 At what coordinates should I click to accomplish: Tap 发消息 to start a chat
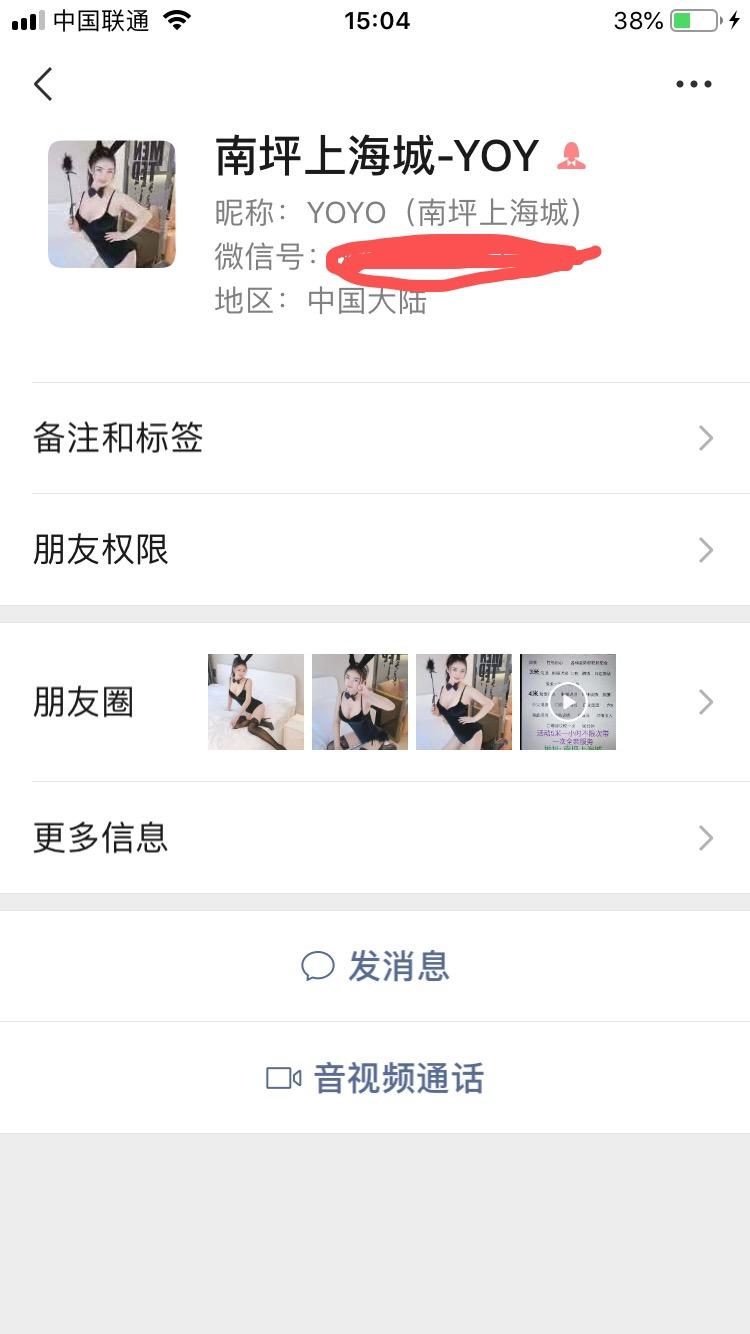point(400,966)
